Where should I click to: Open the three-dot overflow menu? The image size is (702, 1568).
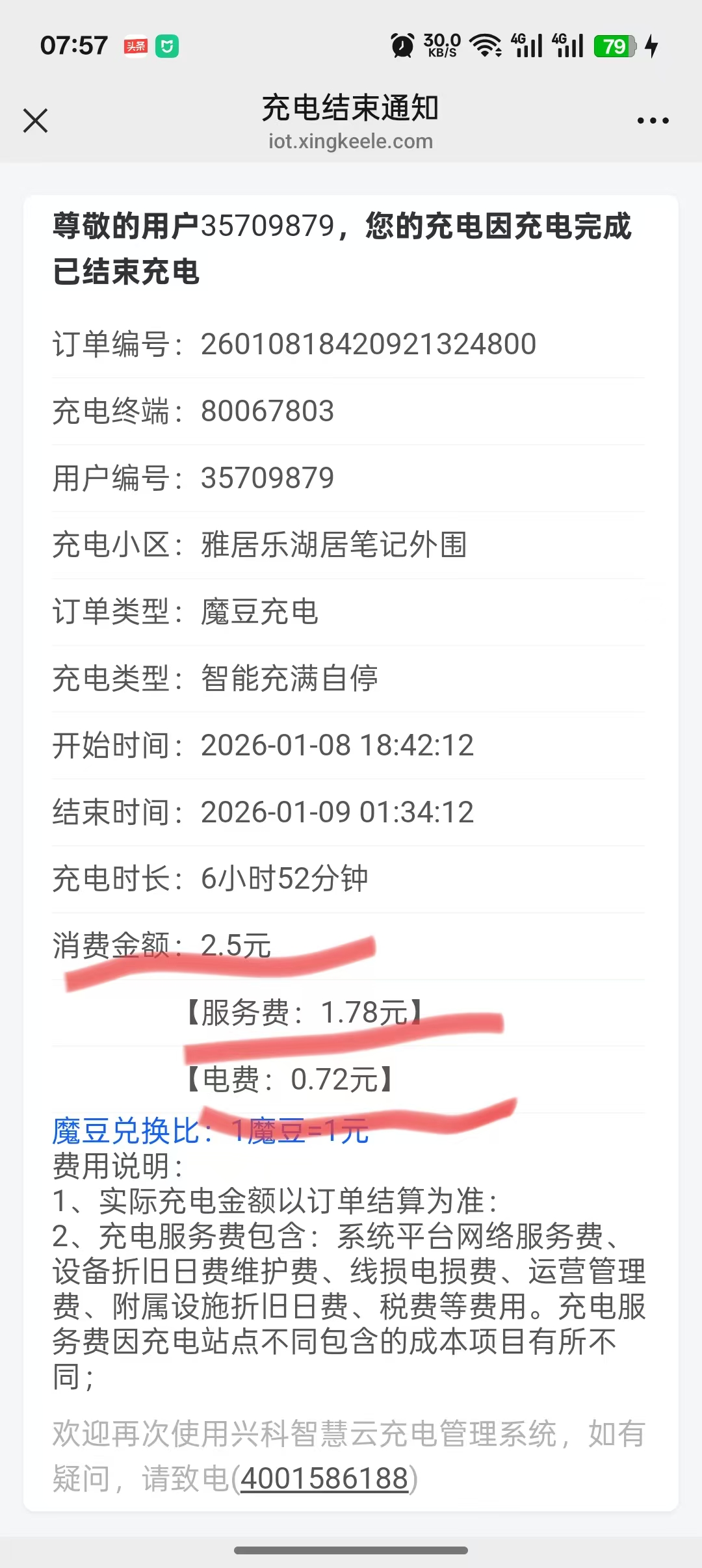653,121
